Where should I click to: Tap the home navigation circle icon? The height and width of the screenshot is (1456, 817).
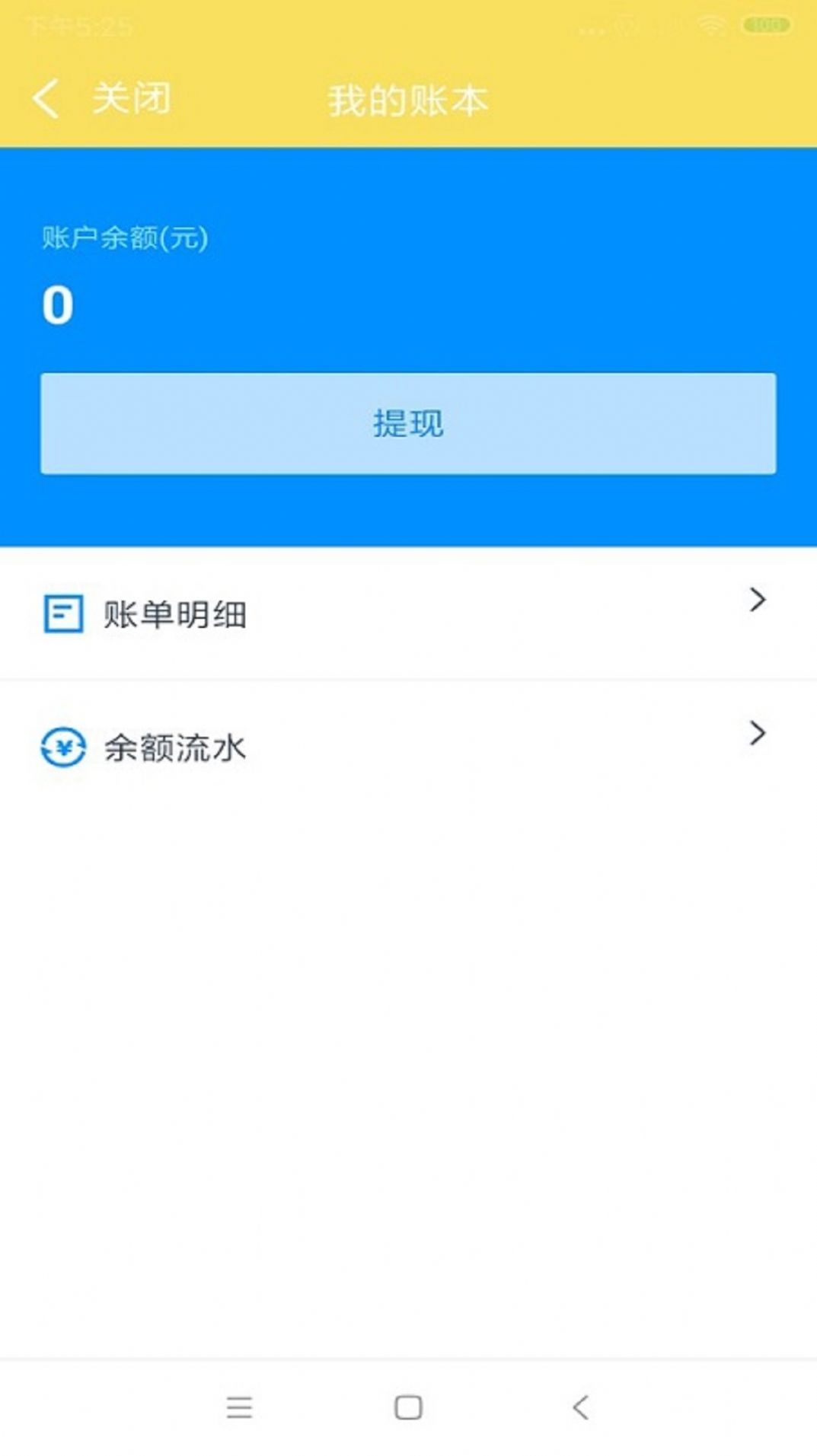tap(408, 1409)
